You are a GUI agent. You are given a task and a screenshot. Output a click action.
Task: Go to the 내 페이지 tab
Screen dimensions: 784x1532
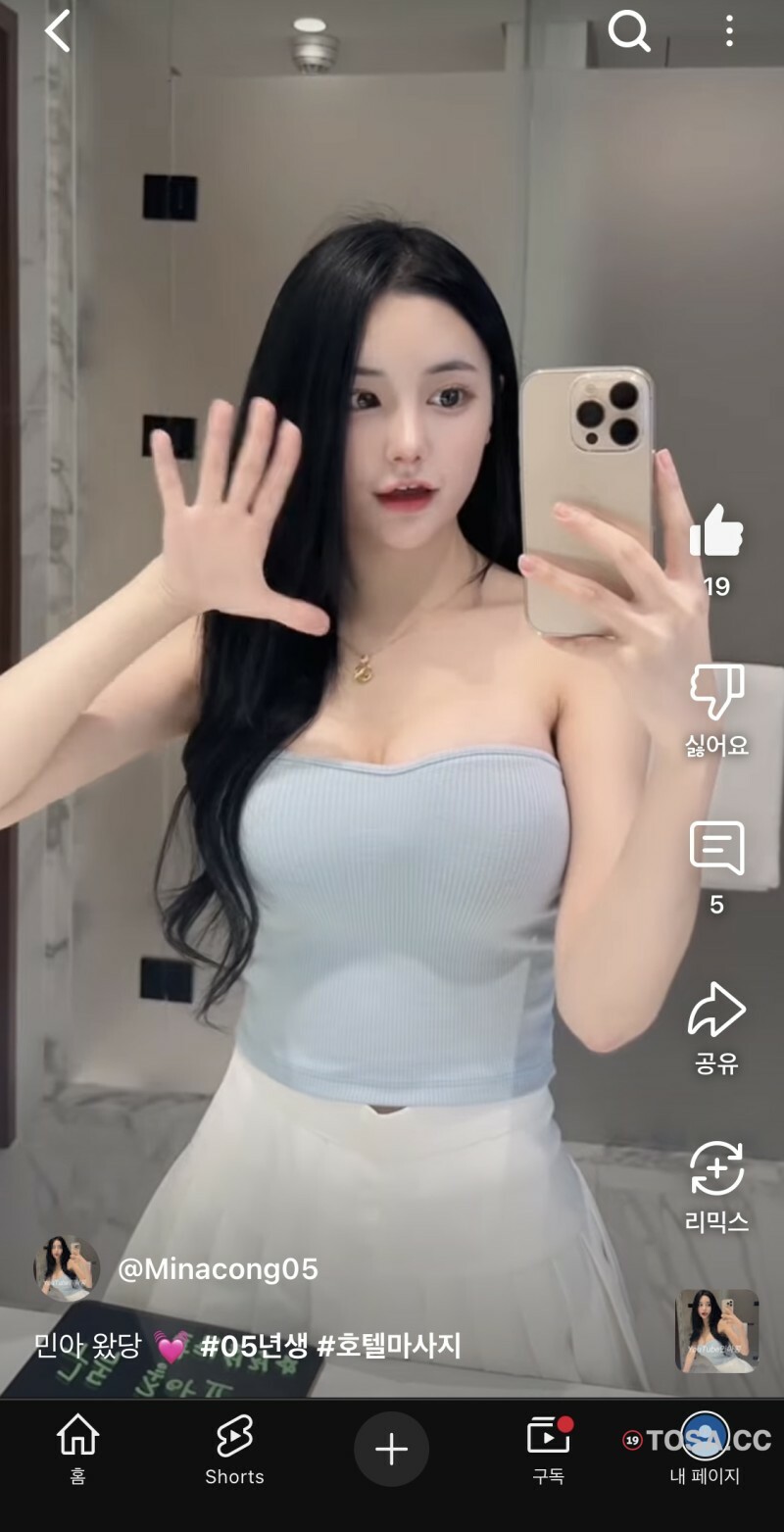[705, 1449]
